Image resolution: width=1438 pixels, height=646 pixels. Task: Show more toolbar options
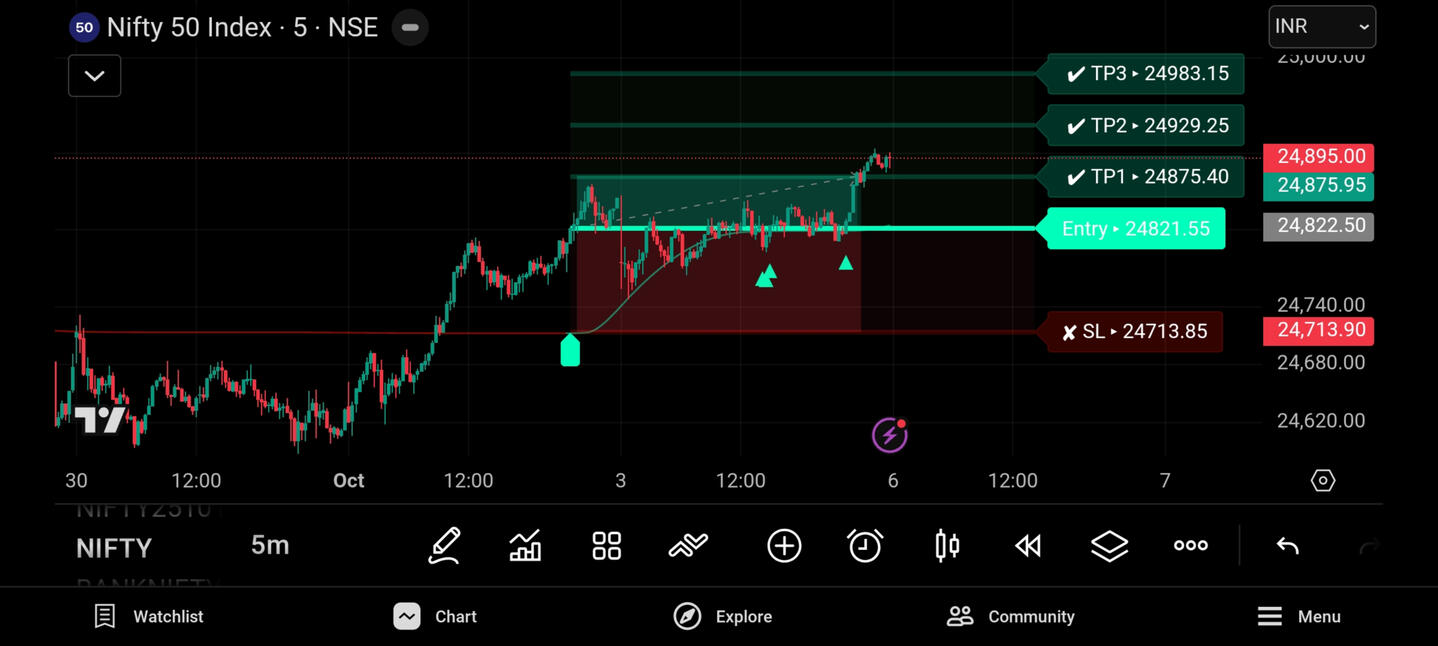coord(1190,545)
